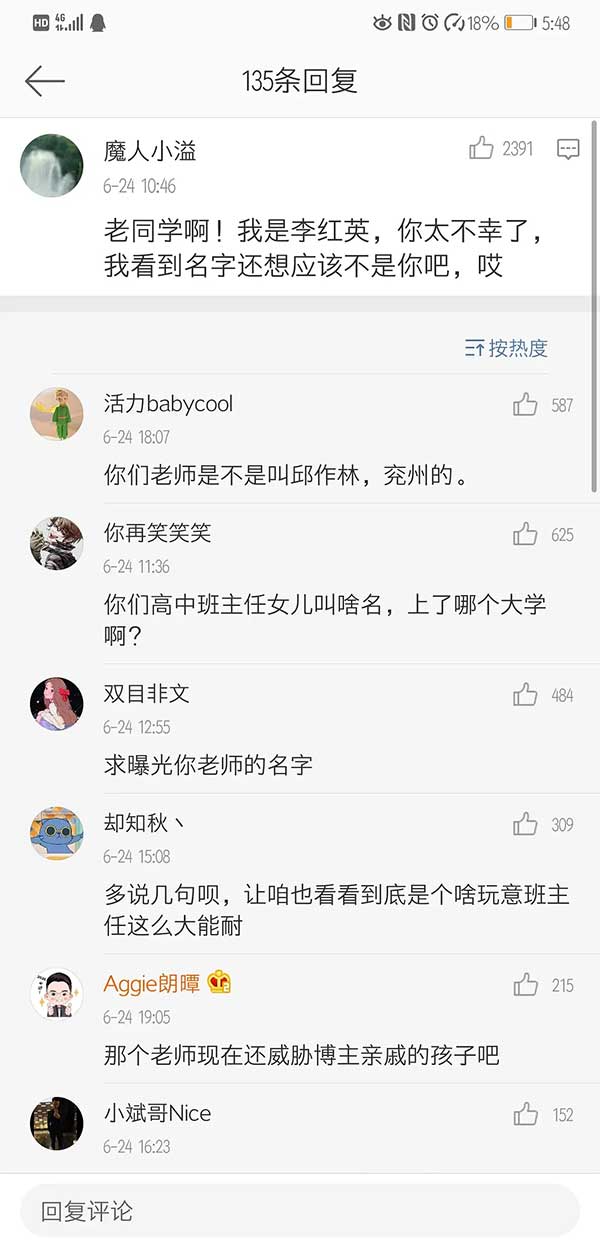Visit 双目非文's profile via avatar
600x1247 pixels.
[x=56, y=703]
